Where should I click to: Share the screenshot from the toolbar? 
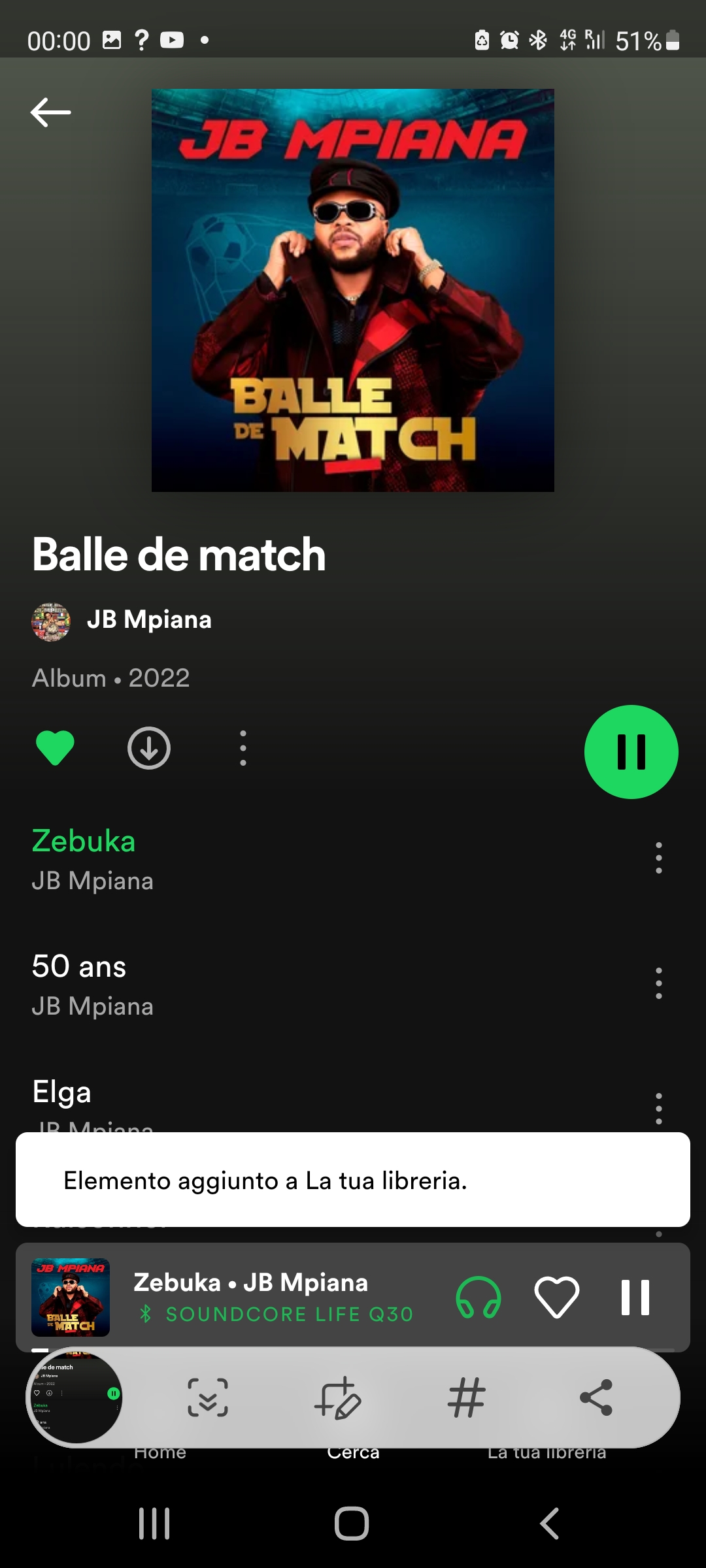click(x=596, y=1397)
